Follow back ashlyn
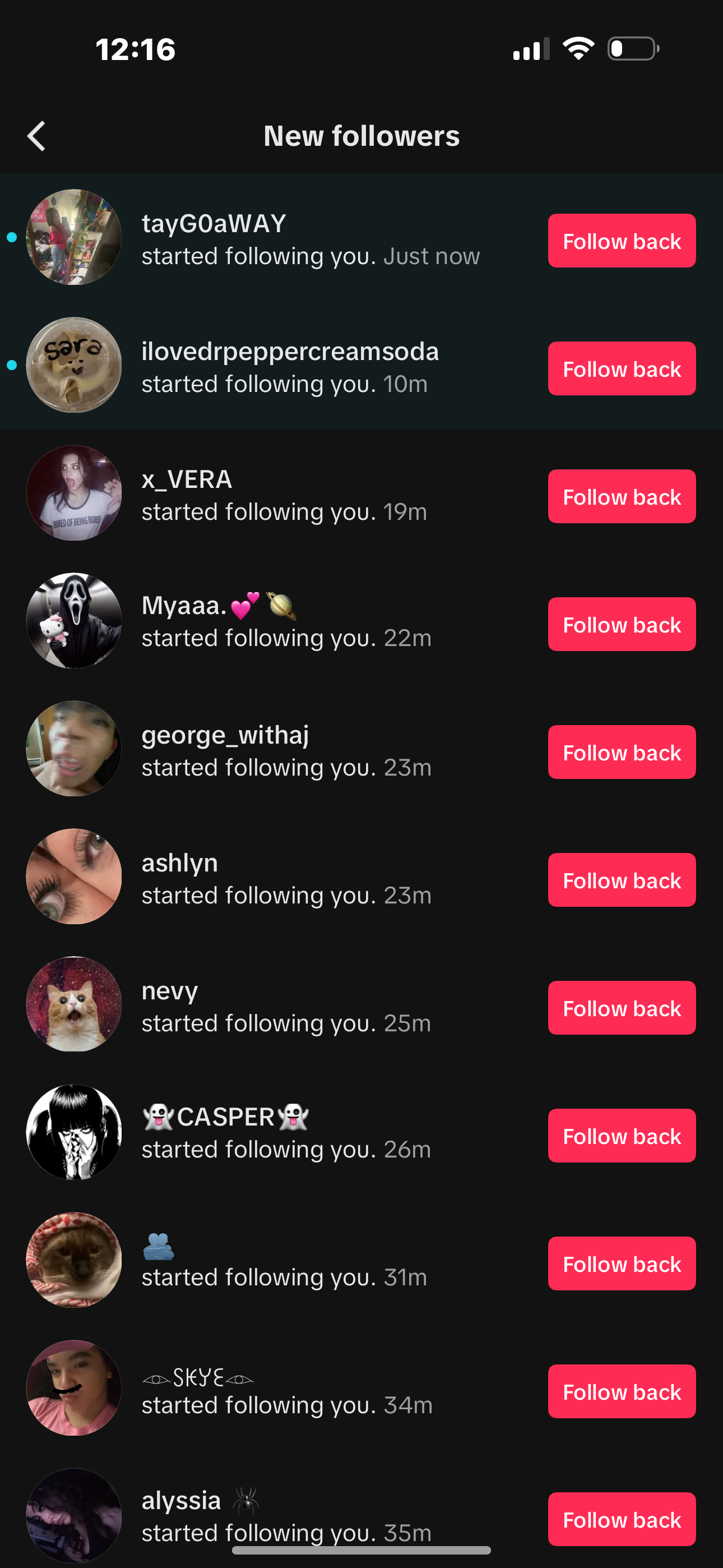This screenshot has height=1568, width=723. 622,879
